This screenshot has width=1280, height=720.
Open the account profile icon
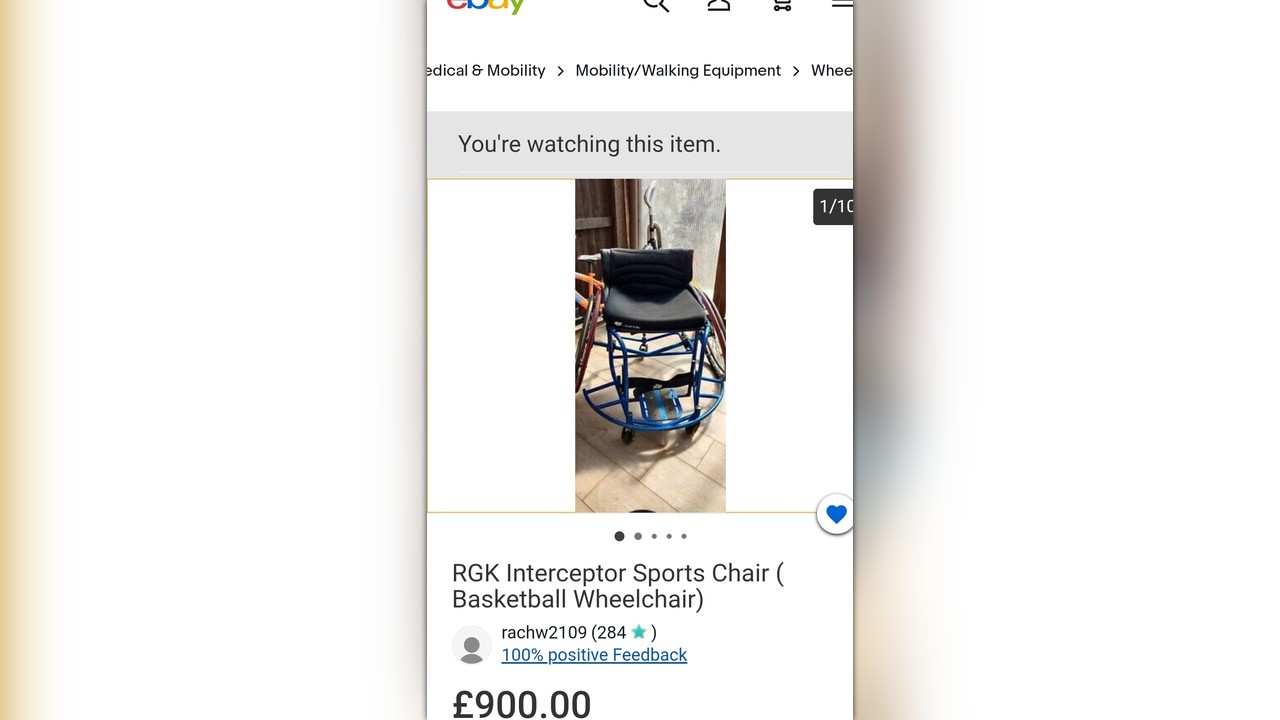(718, 5)
